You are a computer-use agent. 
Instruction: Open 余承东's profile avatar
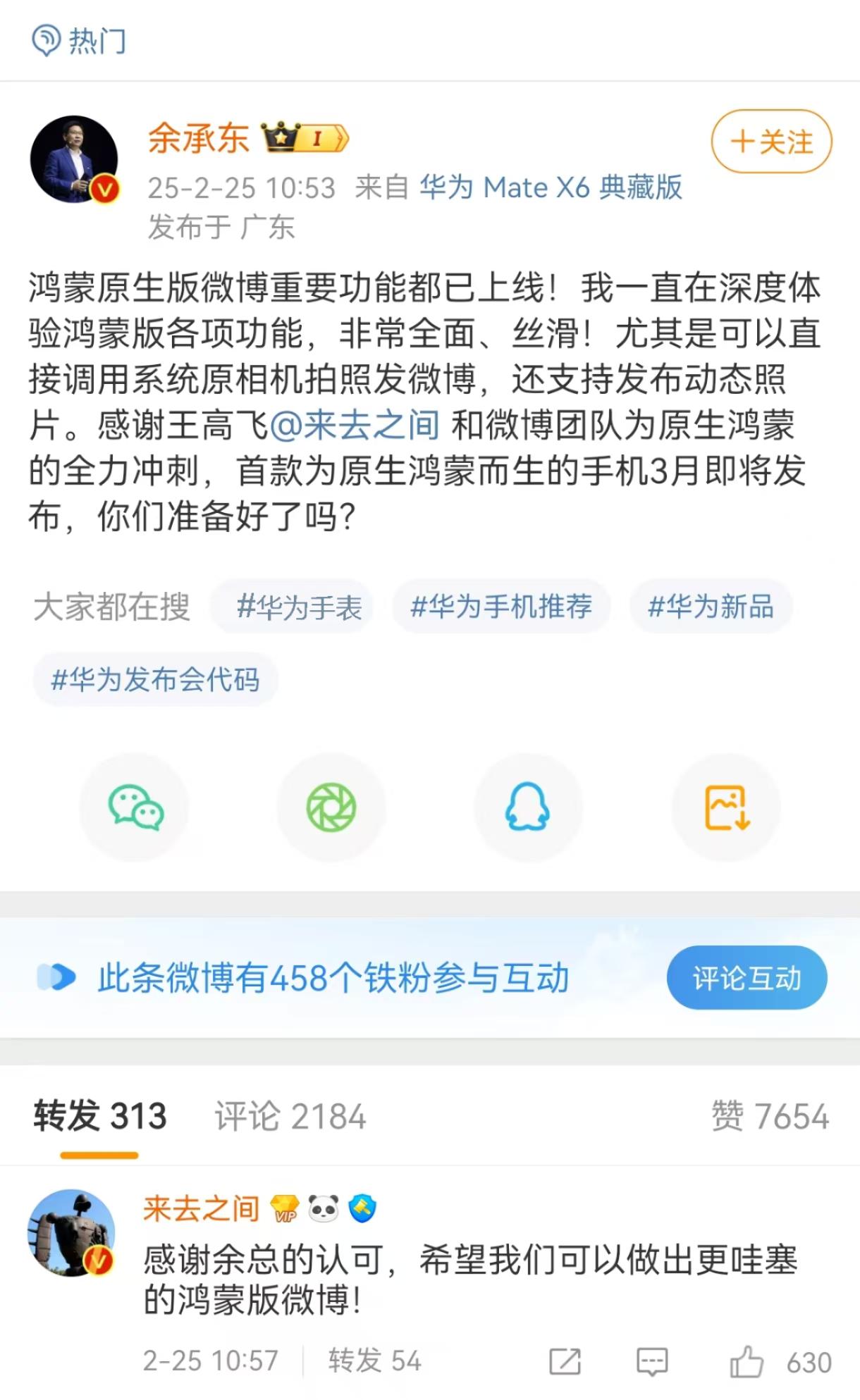73,160
